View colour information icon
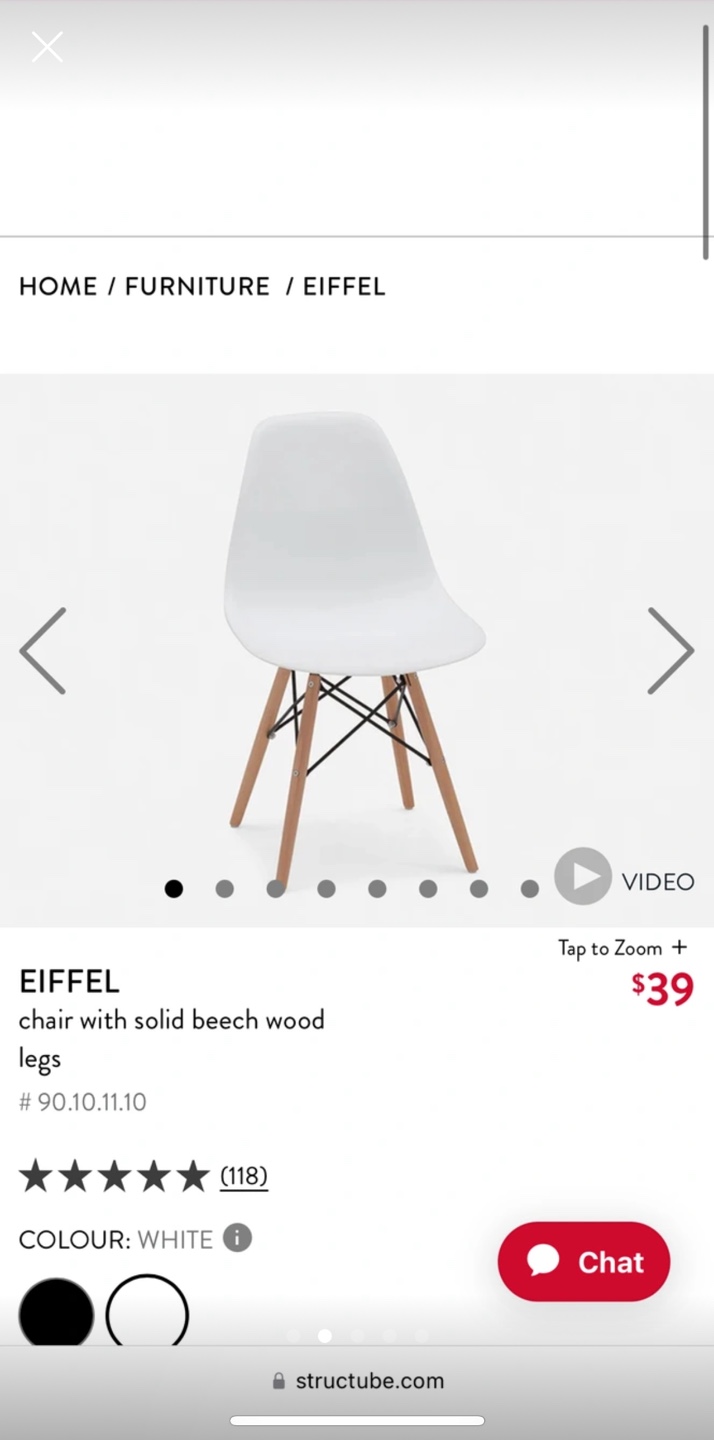 click(237, 1238)
